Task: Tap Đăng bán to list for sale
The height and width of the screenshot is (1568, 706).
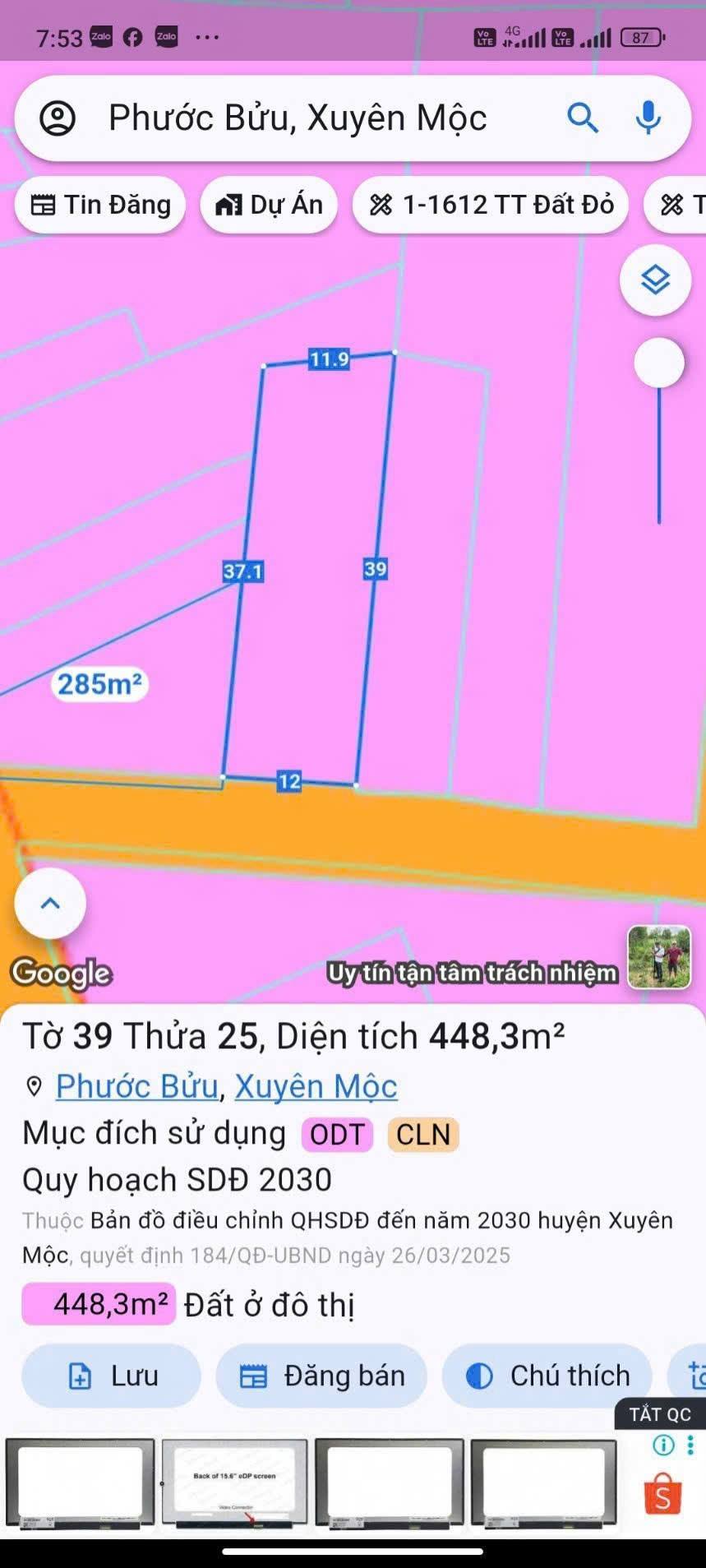Action: (321, 1376)
